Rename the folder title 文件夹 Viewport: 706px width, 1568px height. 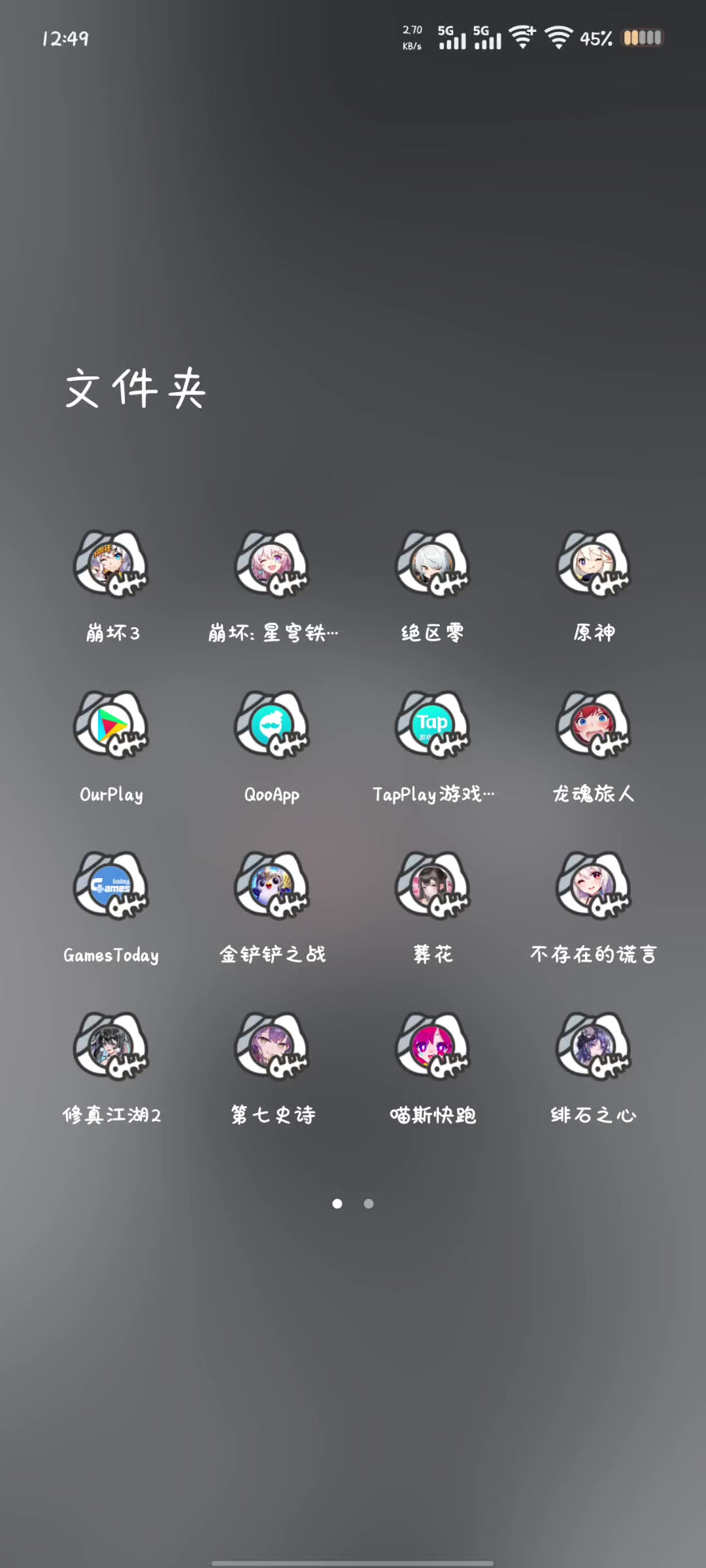click(x=135, y=388)
